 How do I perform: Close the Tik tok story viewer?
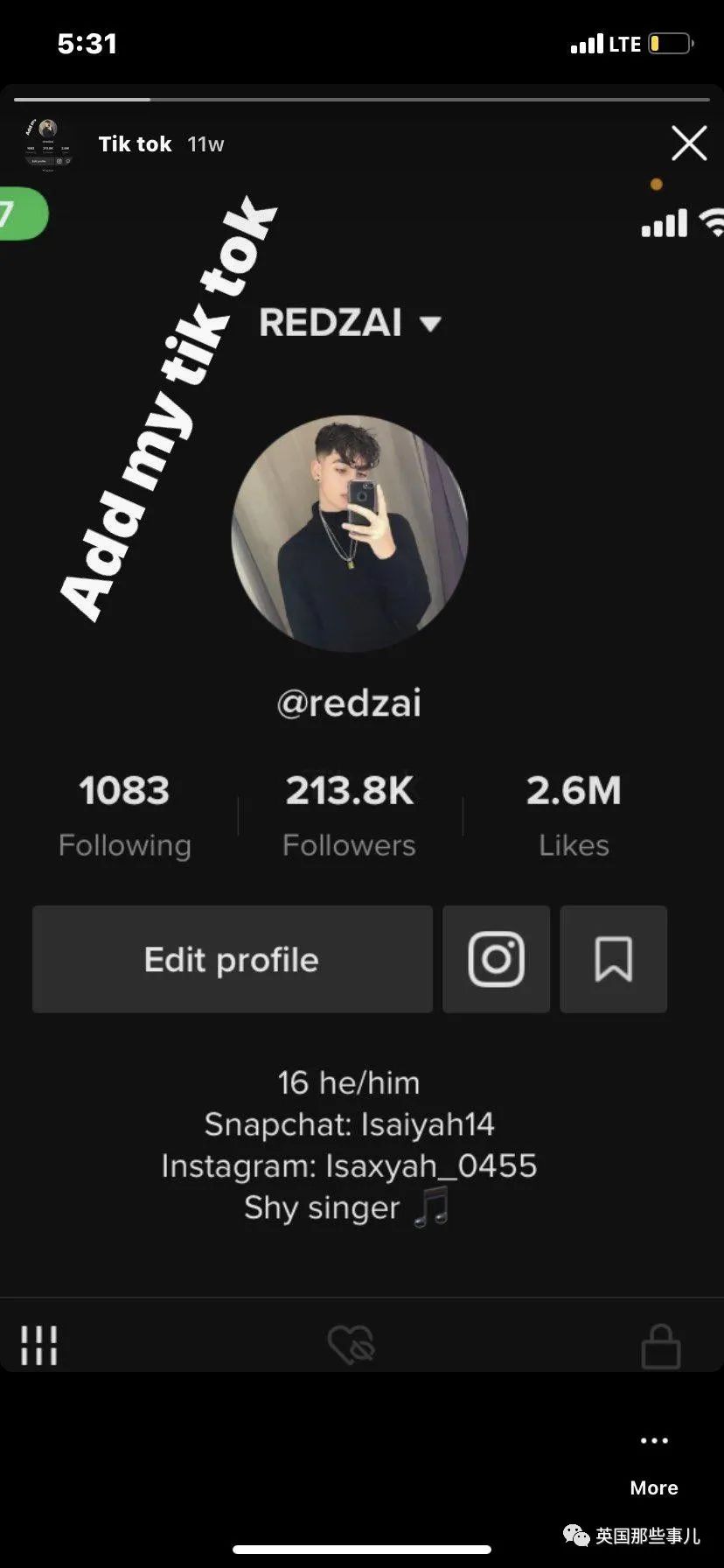[688, 143]
